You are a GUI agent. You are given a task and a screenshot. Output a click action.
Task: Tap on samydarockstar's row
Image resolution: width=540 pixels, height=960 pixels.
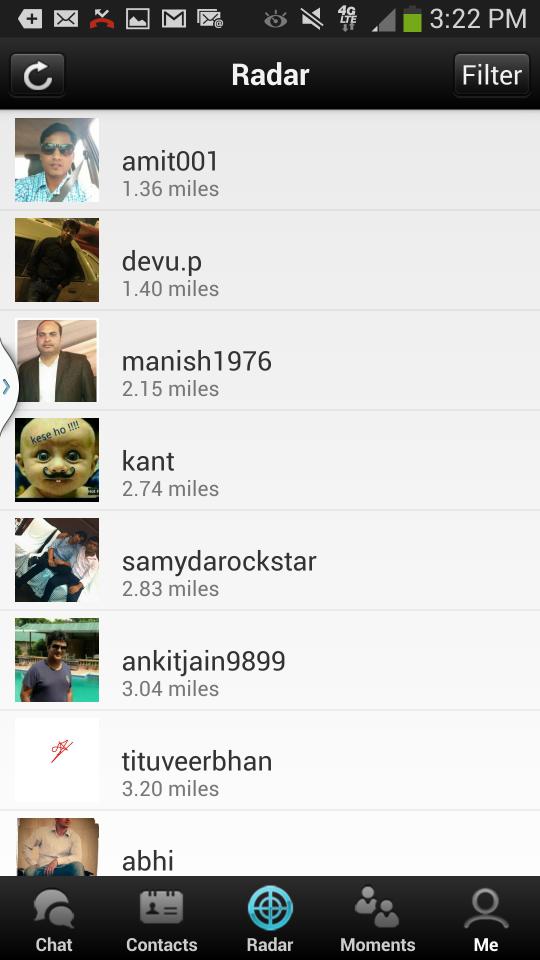tap(270, 560)
